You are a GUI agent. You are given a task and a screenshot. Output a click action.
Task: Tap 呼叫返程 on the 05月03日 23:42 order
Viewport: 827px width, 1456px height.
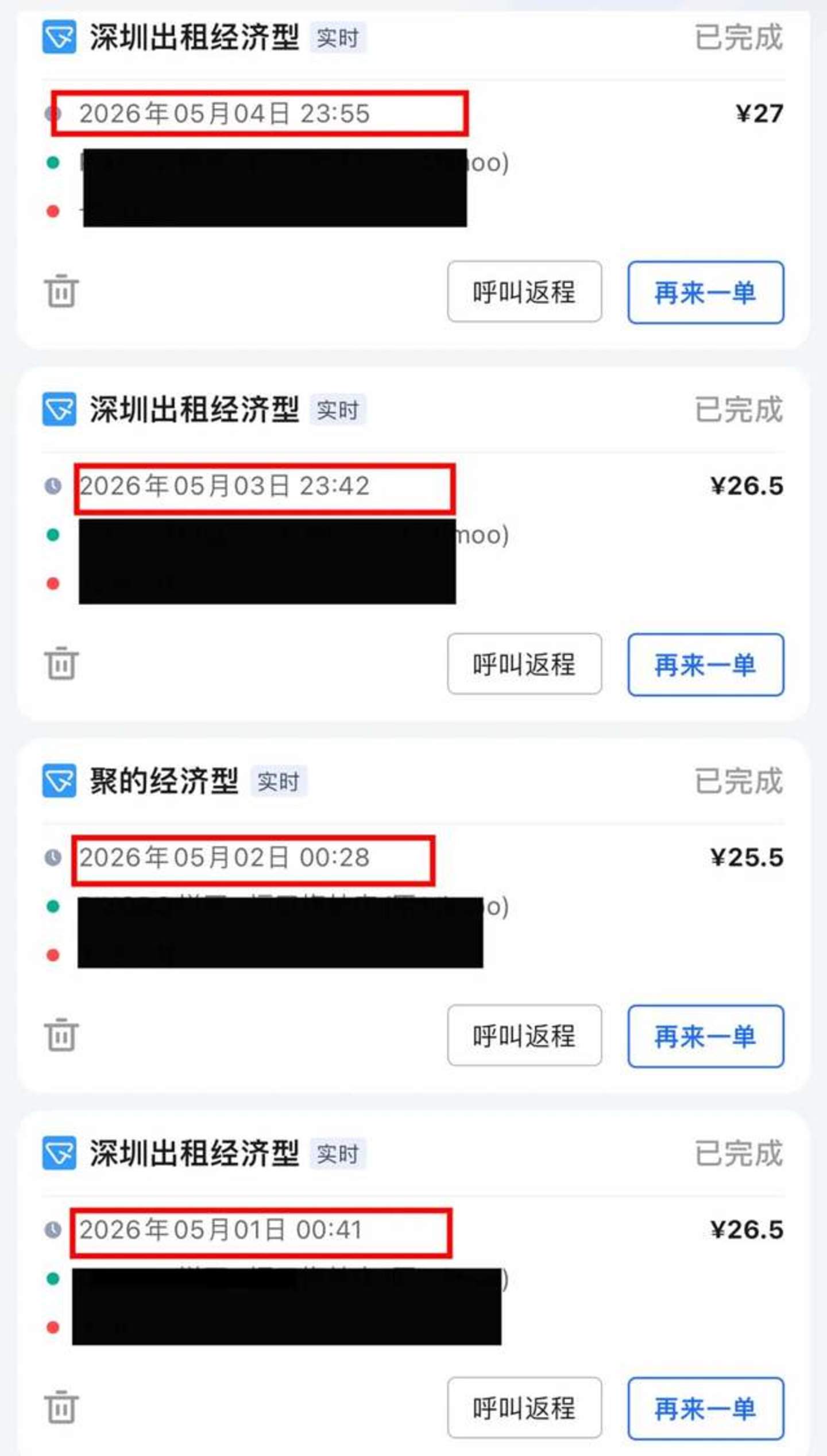pos(524,664)
